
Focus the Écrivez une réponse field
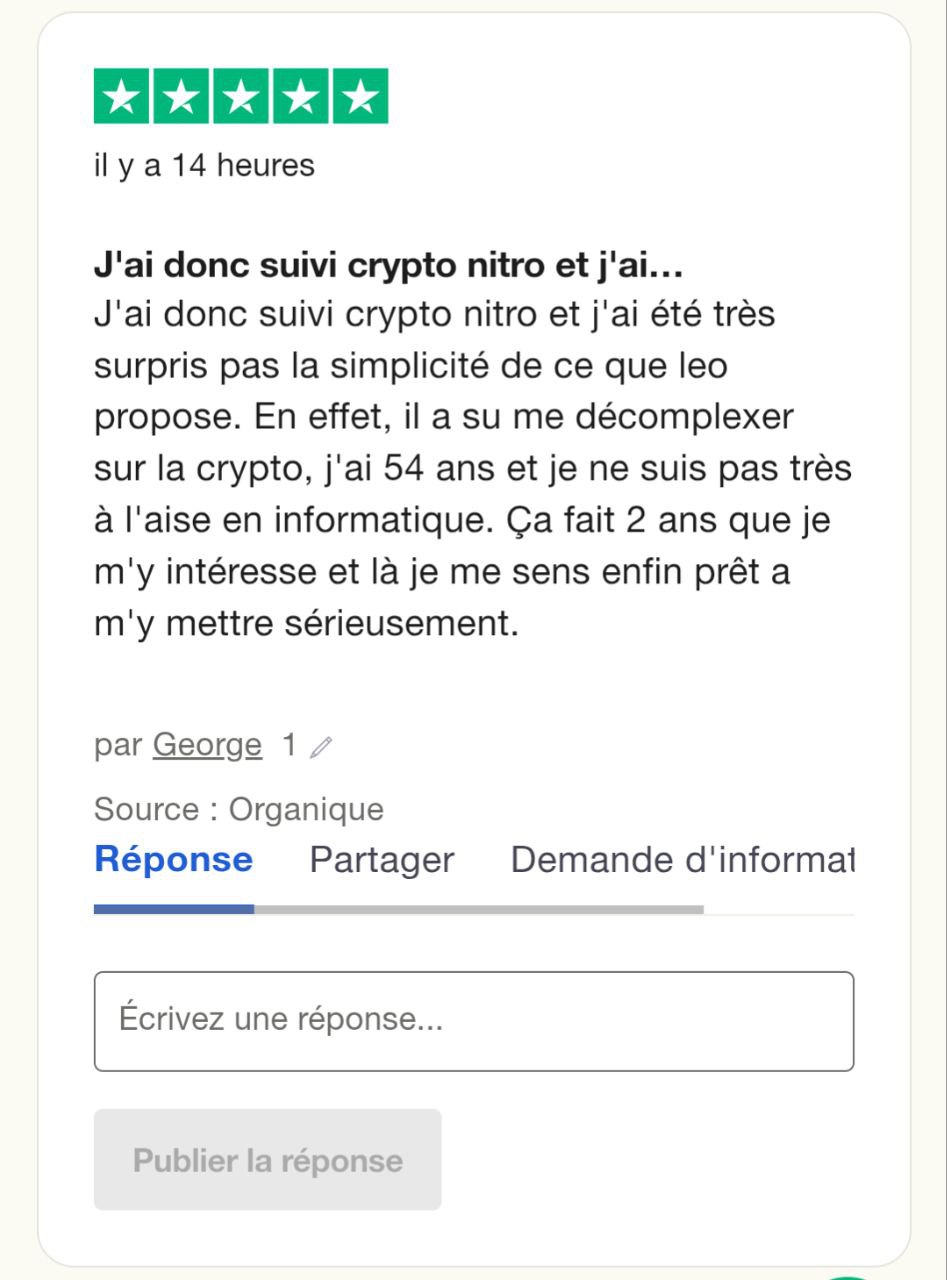[473, 1021]
